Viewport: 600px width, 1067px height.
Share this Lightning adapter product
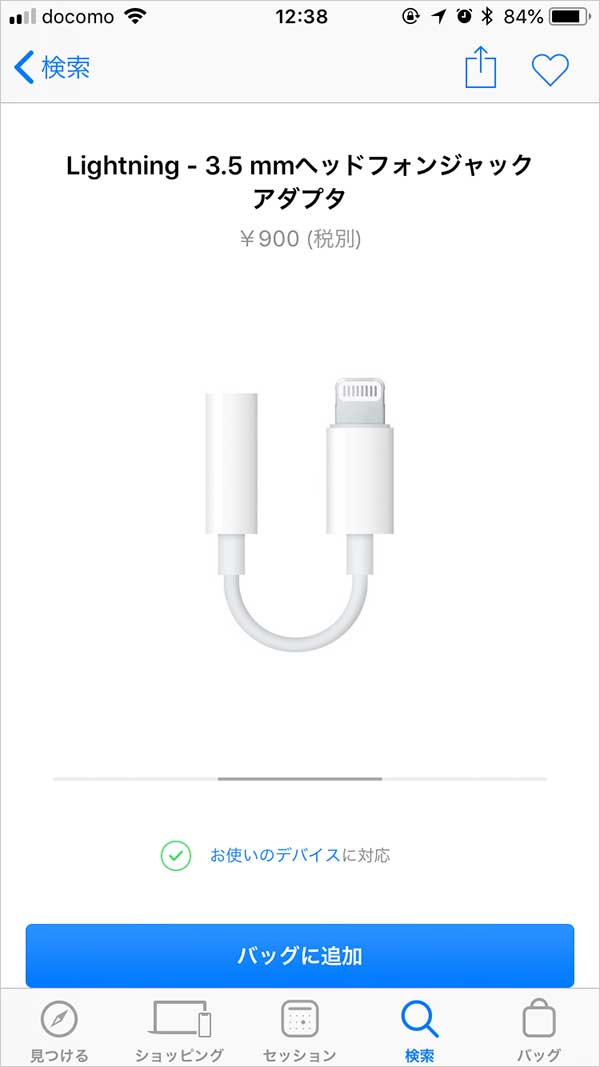coord(480,67)
